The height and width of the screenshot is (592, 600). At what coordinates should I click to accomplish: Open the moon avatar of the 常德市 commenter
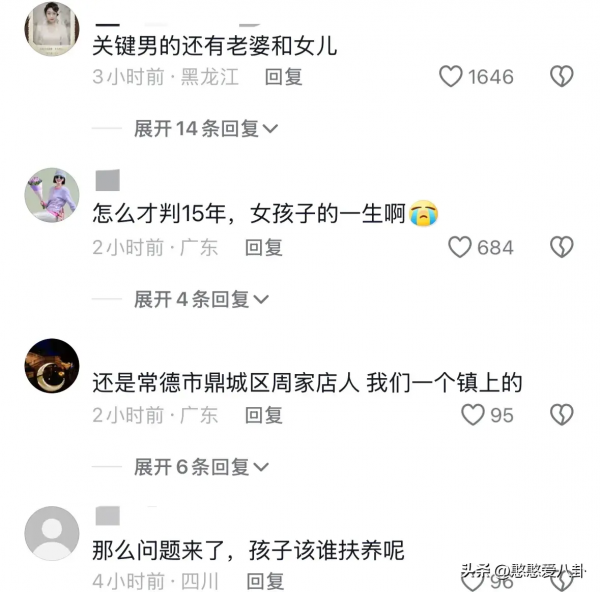51,366
